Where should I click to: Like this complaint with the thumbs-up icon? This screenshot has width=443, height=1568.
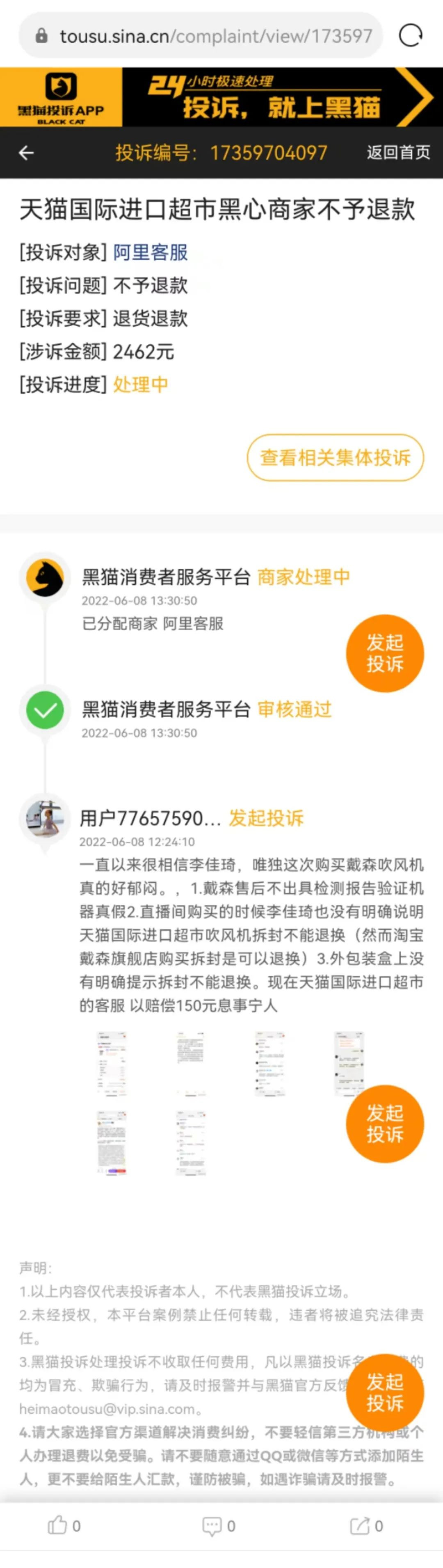tap(58, 1525)
